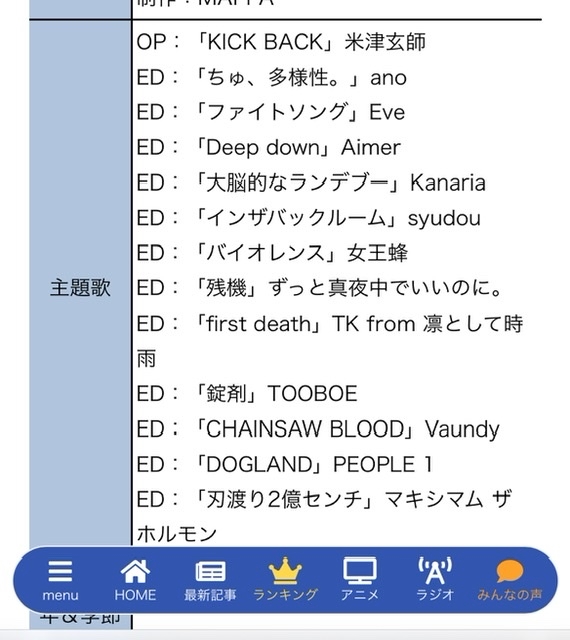Open the 最新記事 section
570x640 pixels.
pyautogui.click(x=210, y=580)
